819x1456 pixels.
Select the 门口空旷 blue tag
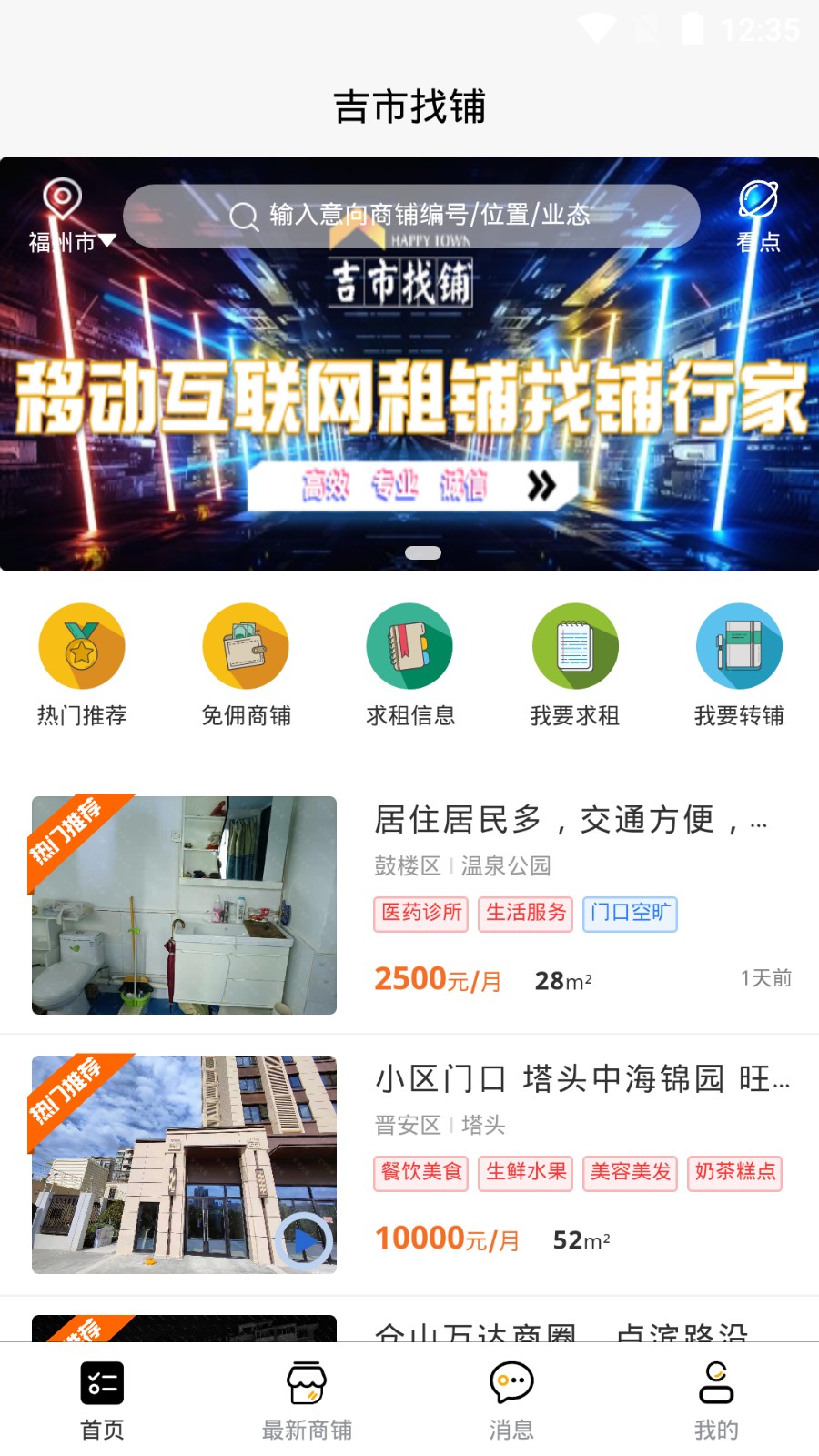tap(630, 915)
